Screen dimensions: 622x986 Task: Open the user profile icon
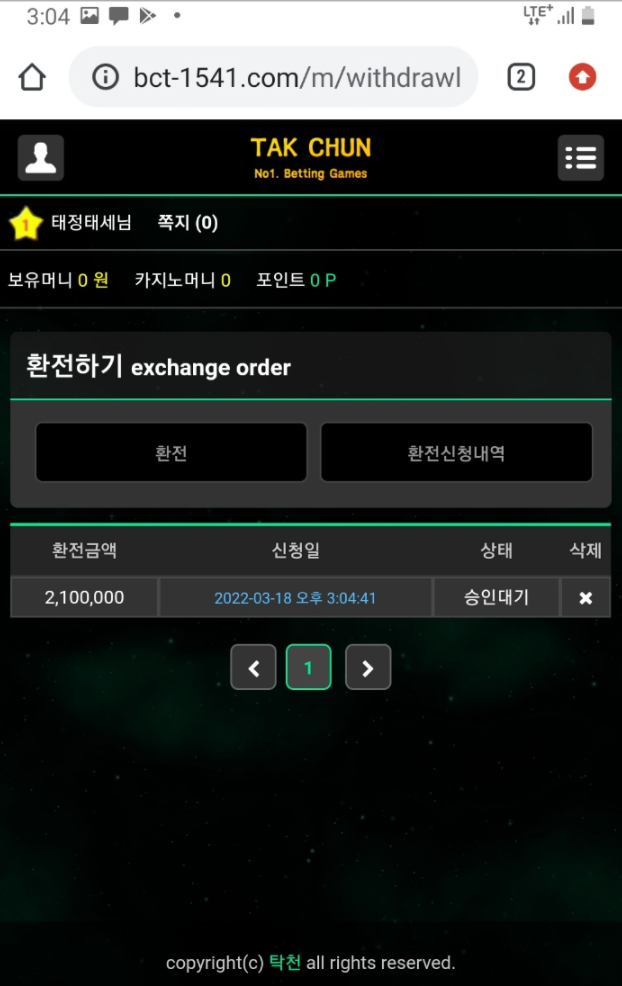tap(41, 158)
